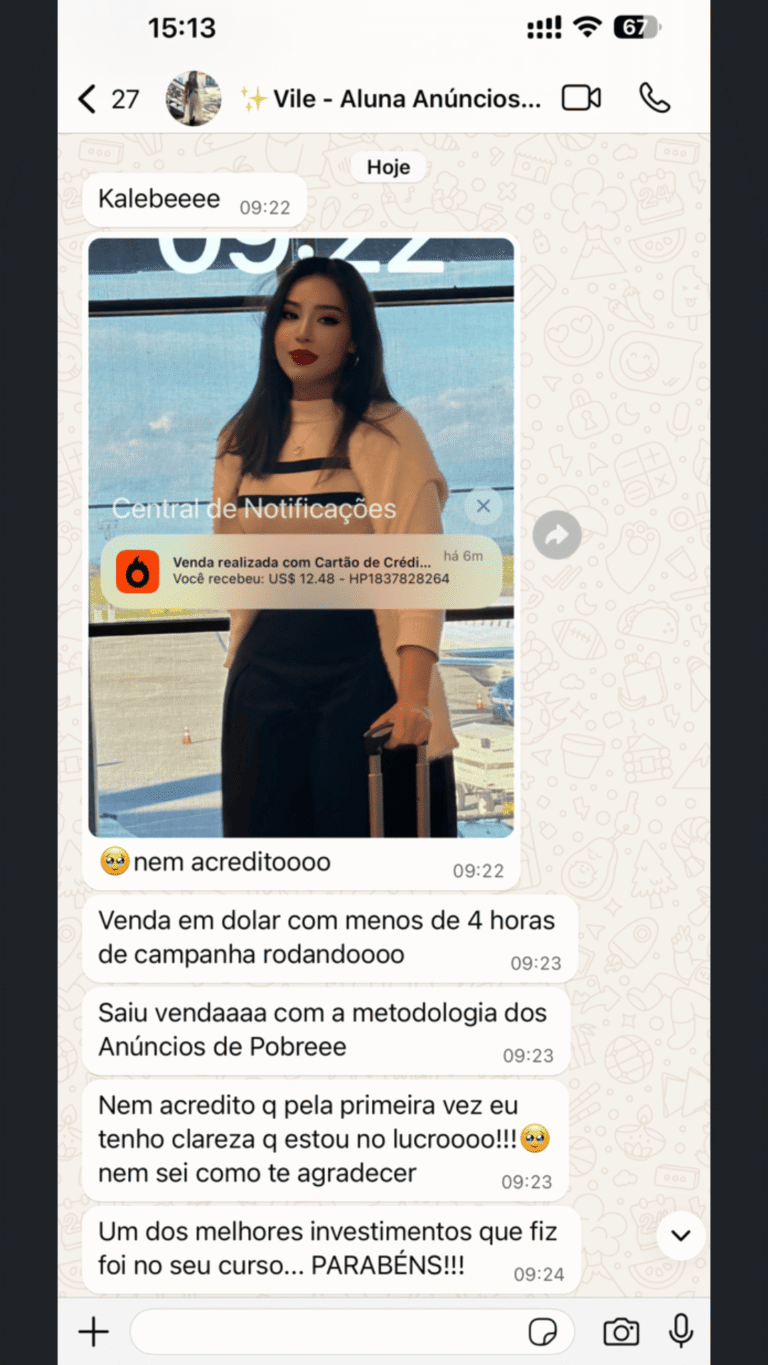Open the shared screenshot image

[301, 536]
